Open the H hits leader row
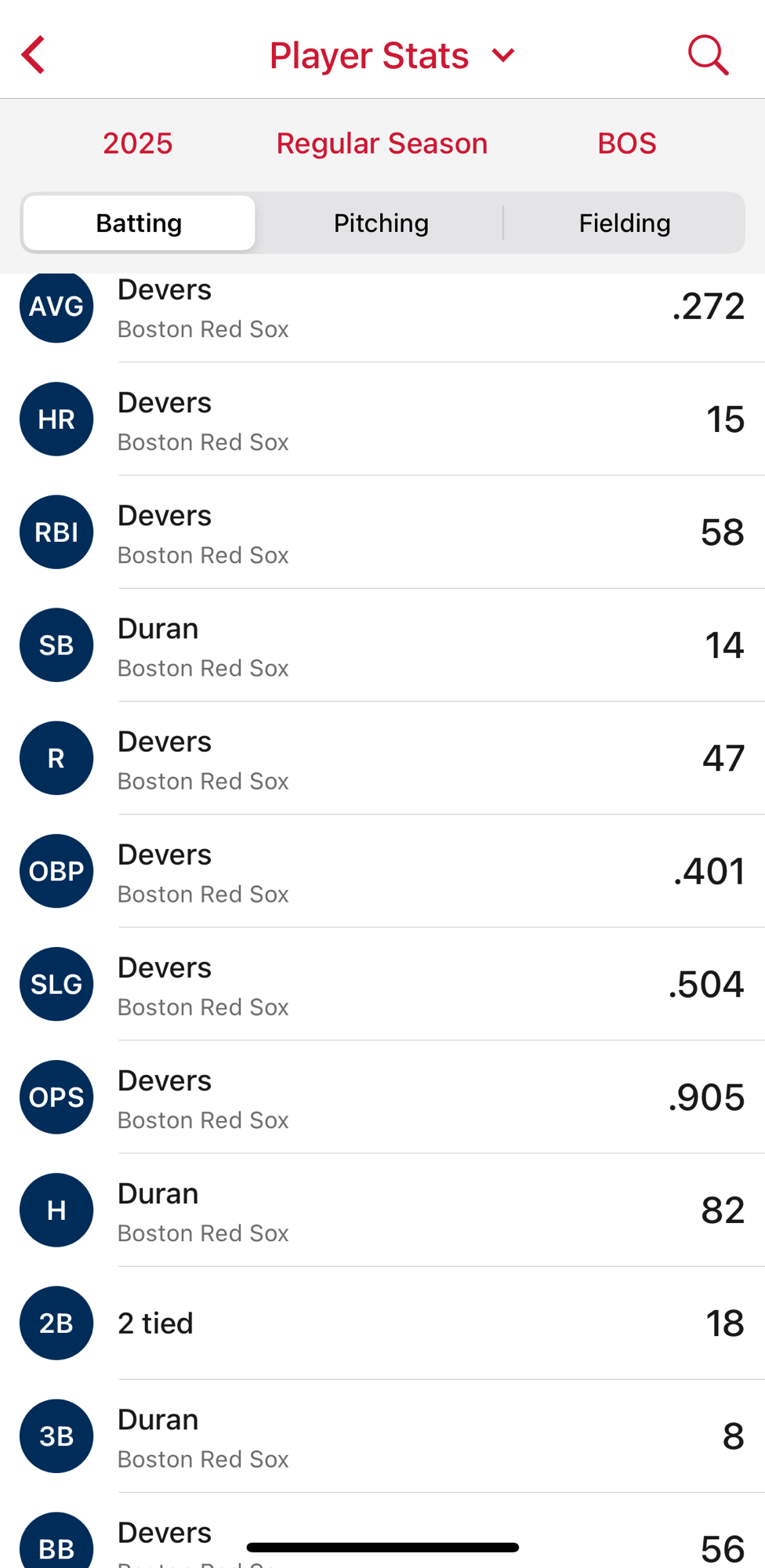The image size is (765, 1568). click(x=382, y=1210)
